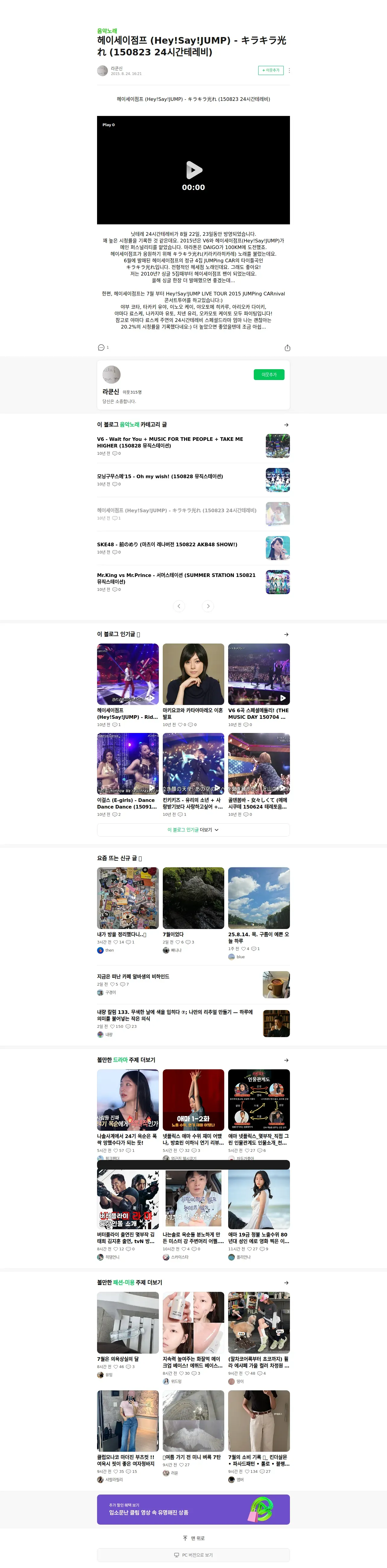Open the comments for this post

(x=102, y=348)
